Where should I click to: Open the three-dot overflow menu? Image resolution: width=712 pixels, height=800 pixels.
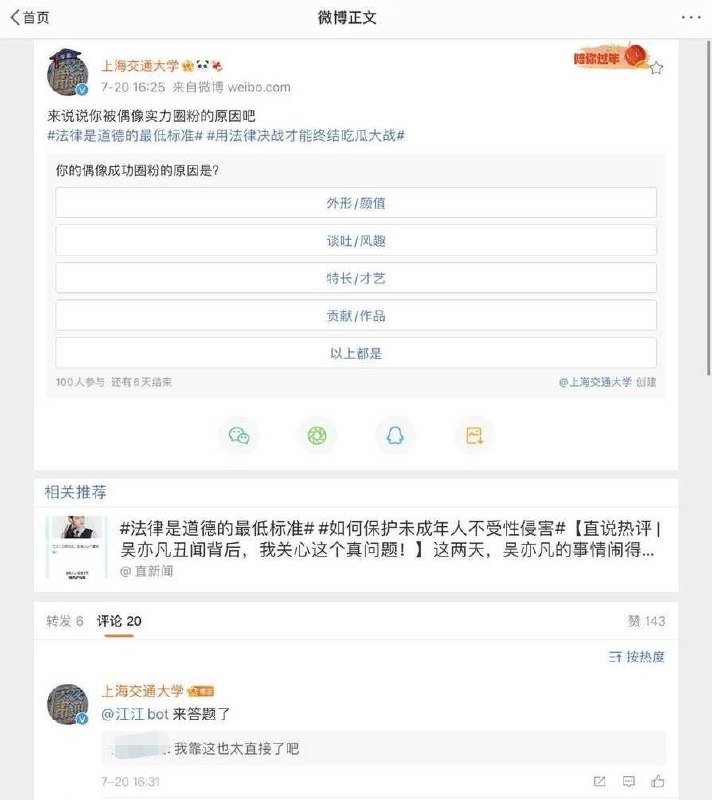pyautogui.click(x=691, y=17)
